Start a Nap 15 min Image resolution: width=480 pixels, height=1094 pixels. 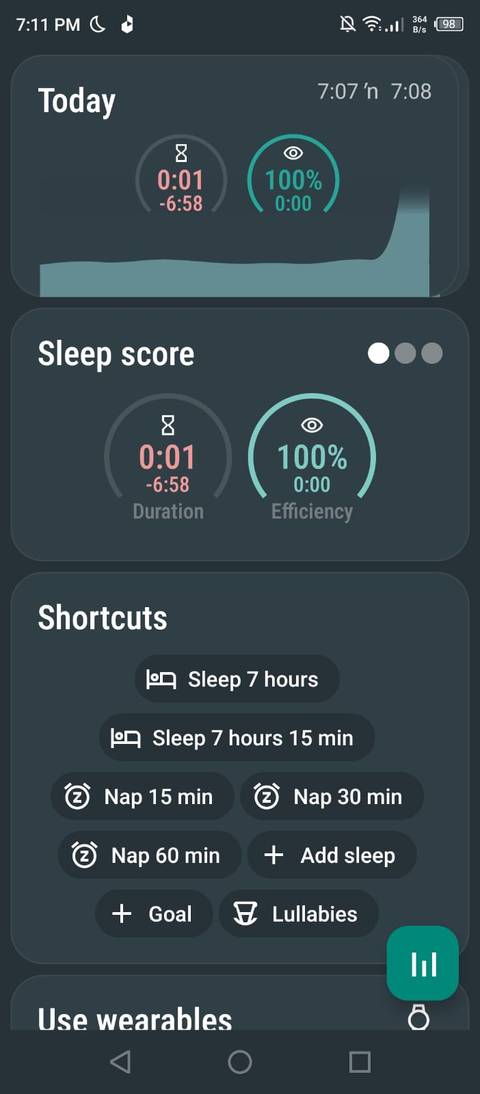click(x=142, y=796)
